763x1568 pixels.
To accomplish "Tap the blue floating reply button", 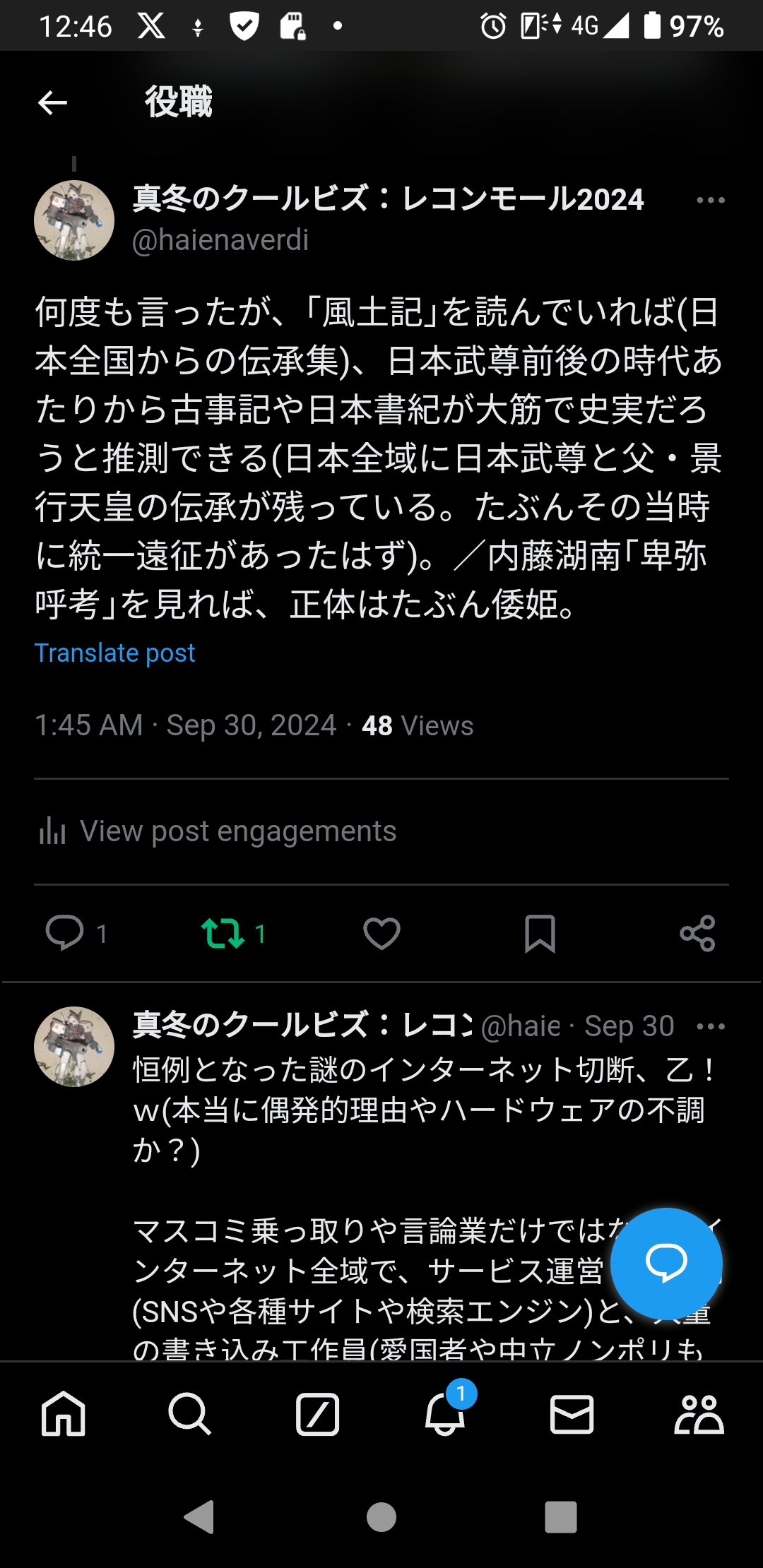I will [x=666, y=1264].
